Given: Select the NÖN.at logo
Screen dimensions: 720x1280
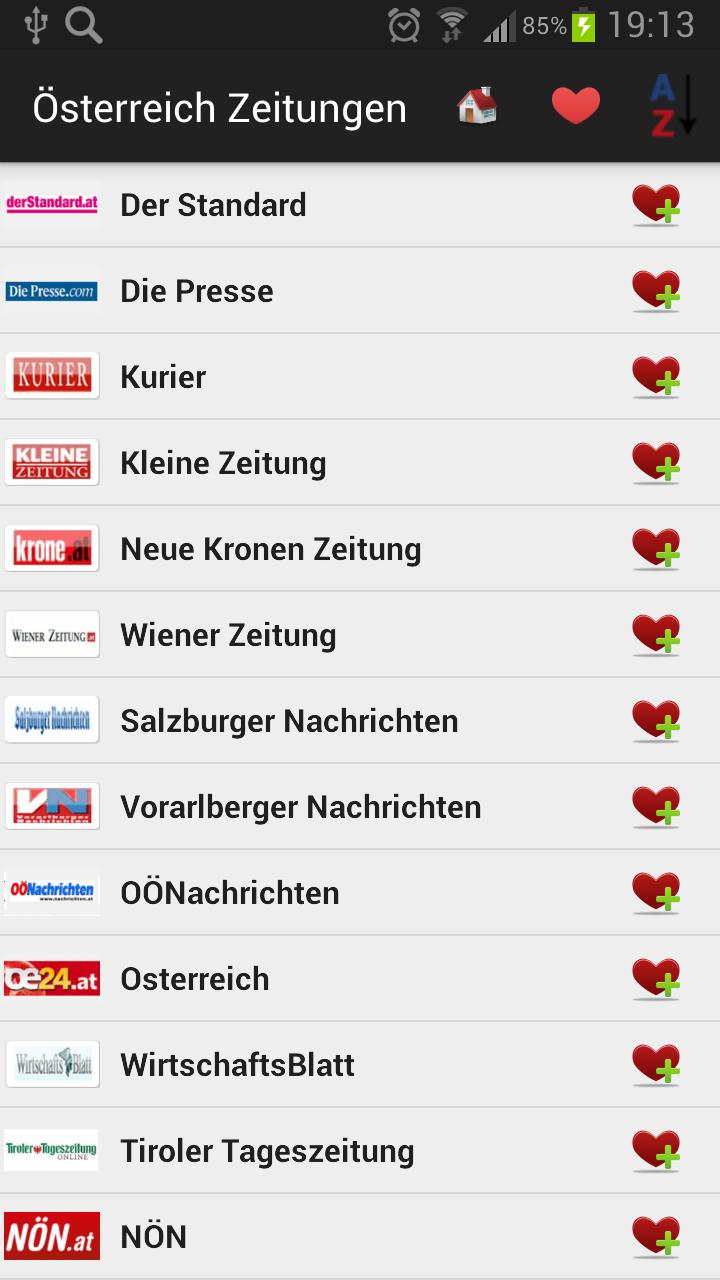Looking at the screenshot, I should pyautogui.click(x=51, y=1236).
